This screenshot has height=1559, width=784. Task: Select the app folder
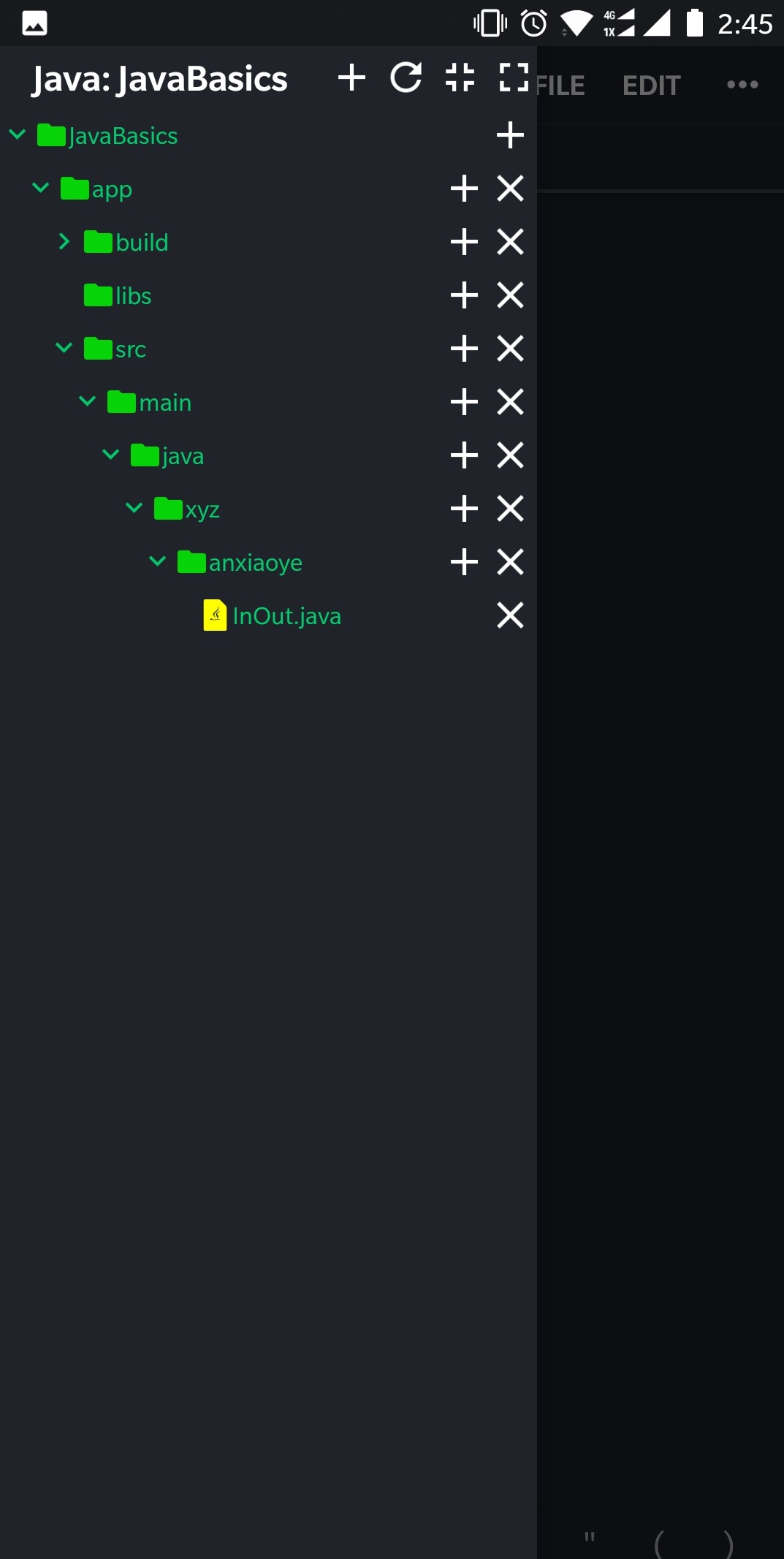111,189
